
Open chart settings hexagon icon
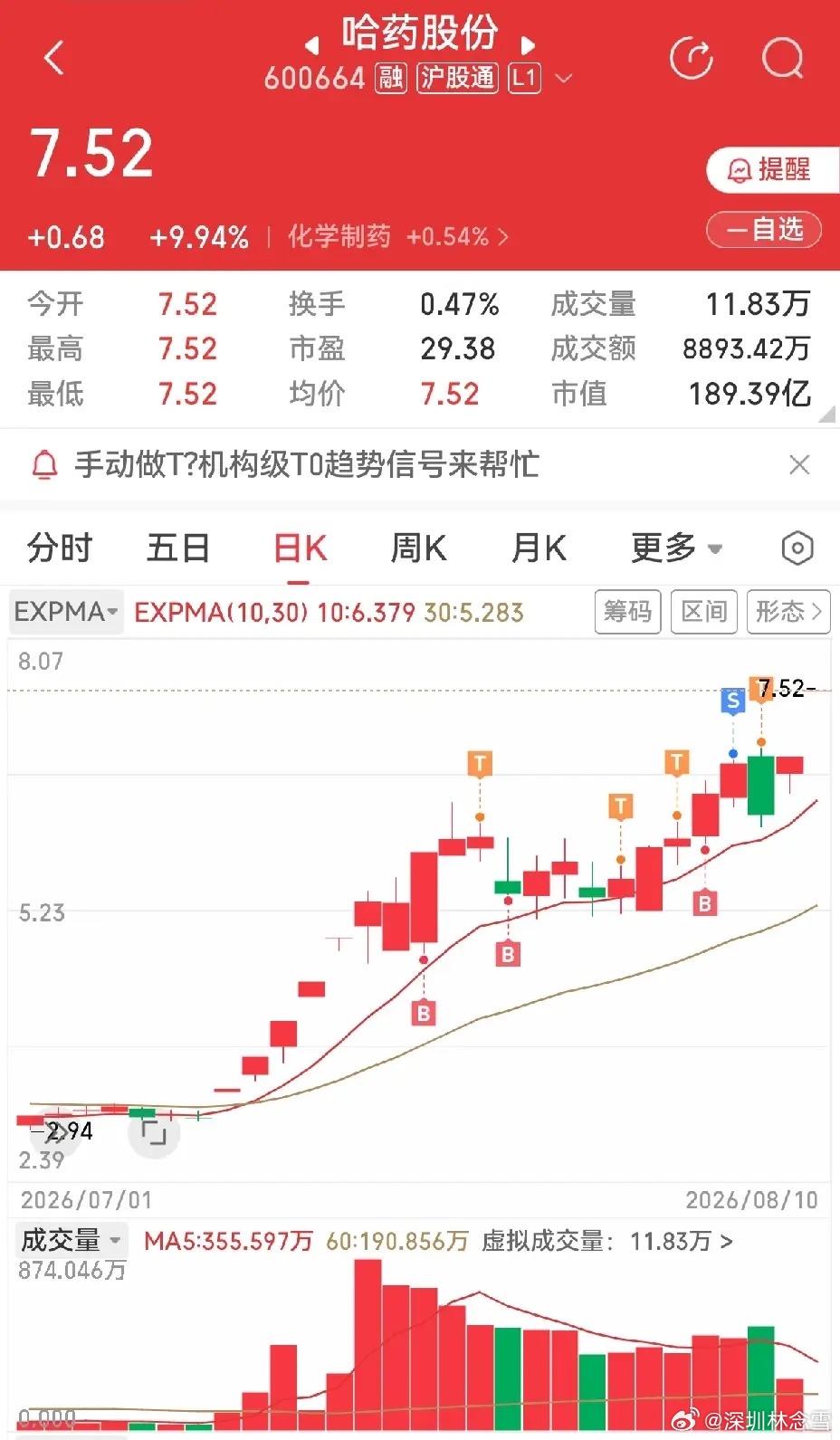tap(797, 548)
